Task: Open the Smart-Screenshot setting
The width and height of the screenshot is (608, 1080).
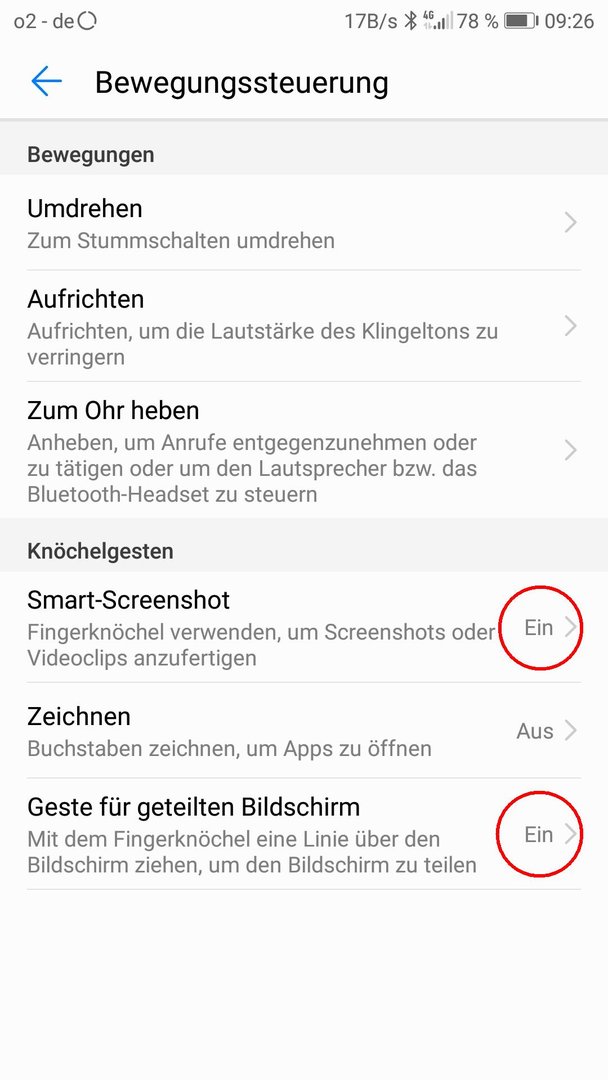Action: [304, 627]
